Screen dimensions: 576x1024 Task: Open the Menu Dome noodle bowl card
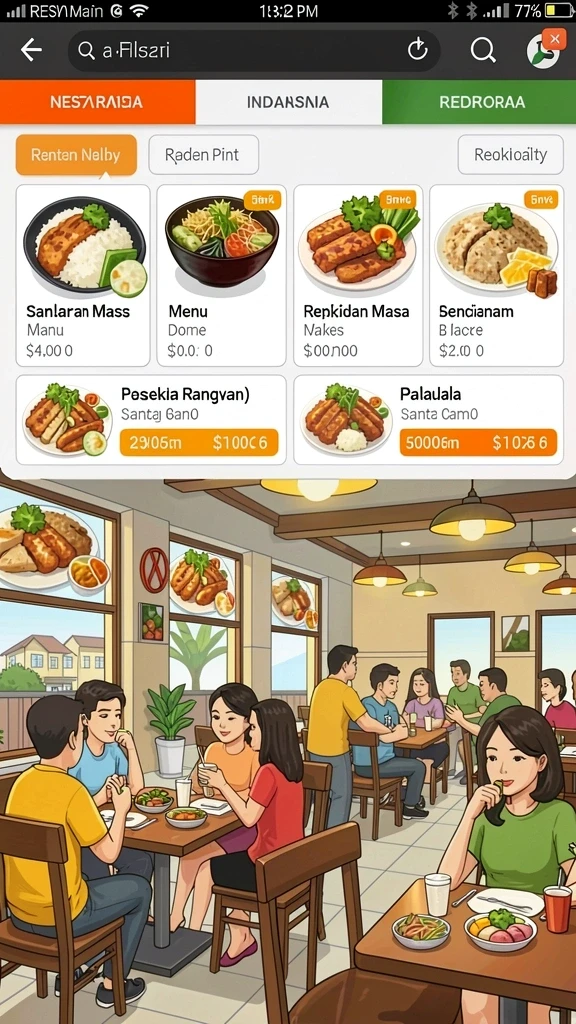[221, 276]
